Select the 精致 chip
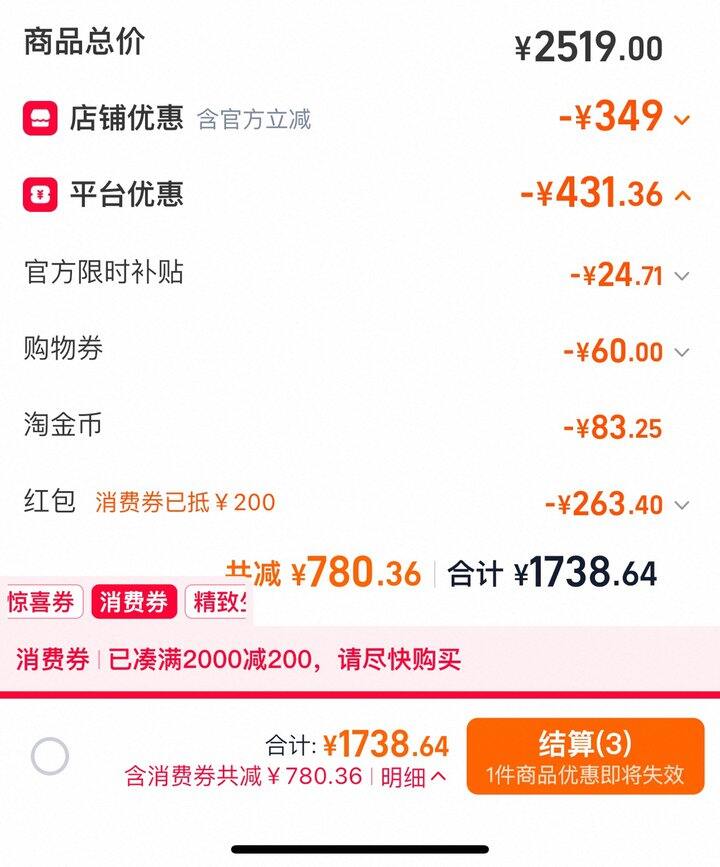720x867 pixels. pos(216,602)
